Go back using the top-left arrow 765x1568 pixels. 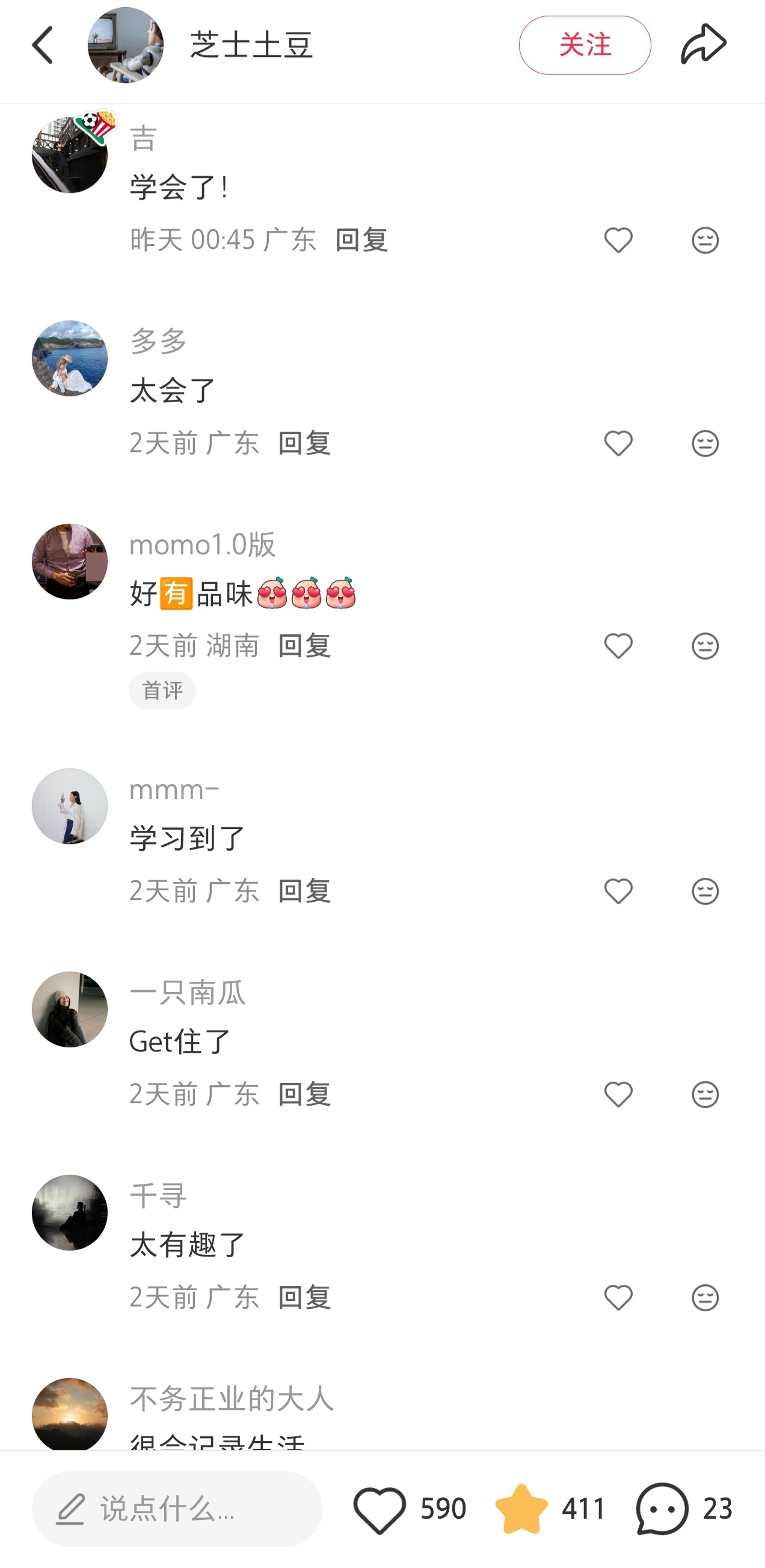[x=43, y=45]
